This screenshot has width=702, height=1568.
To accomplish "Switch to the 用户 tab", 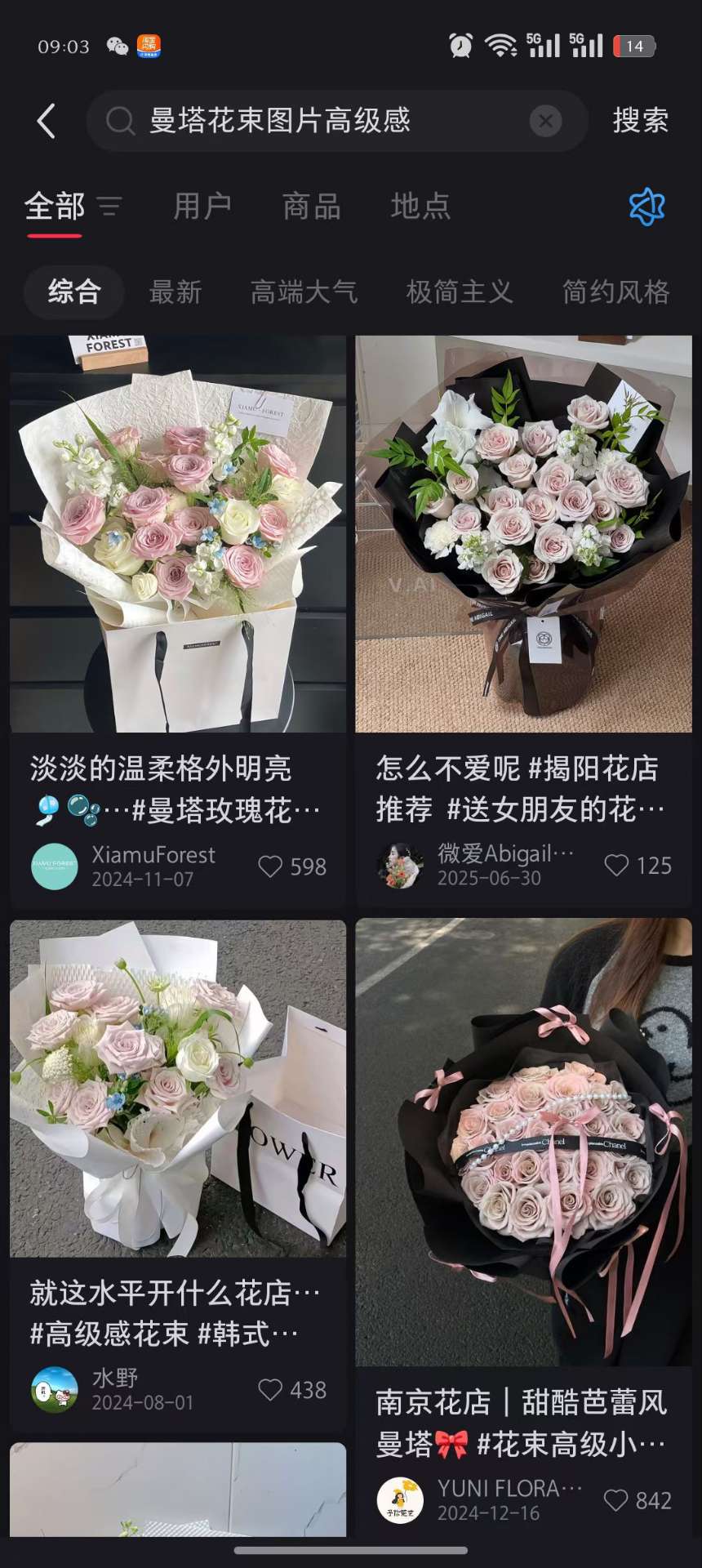I will pos(202,207).
